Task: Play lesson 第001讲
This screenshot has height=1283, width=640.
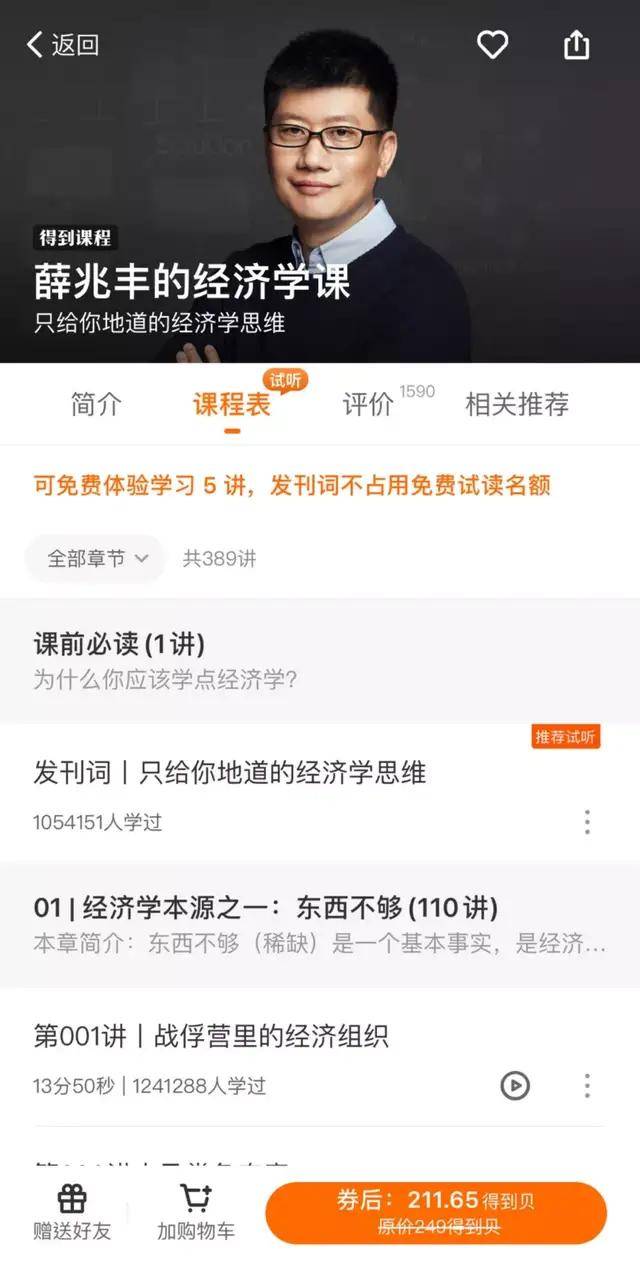Action: pyautogui.click(x=515, y=1085)
